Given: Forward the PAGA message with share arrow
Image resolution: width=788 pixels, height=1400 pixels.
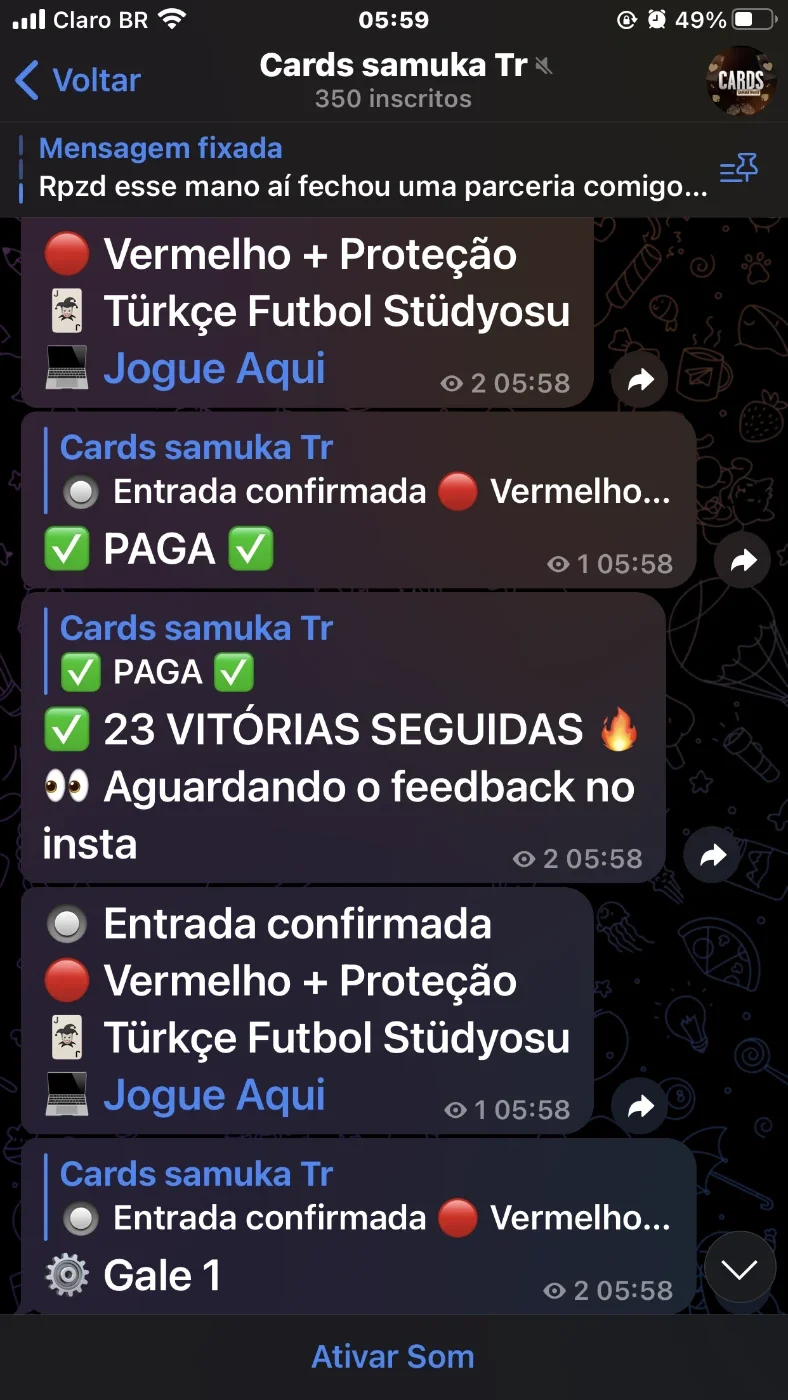Looking at the screenshot, I should coord(743,562).
